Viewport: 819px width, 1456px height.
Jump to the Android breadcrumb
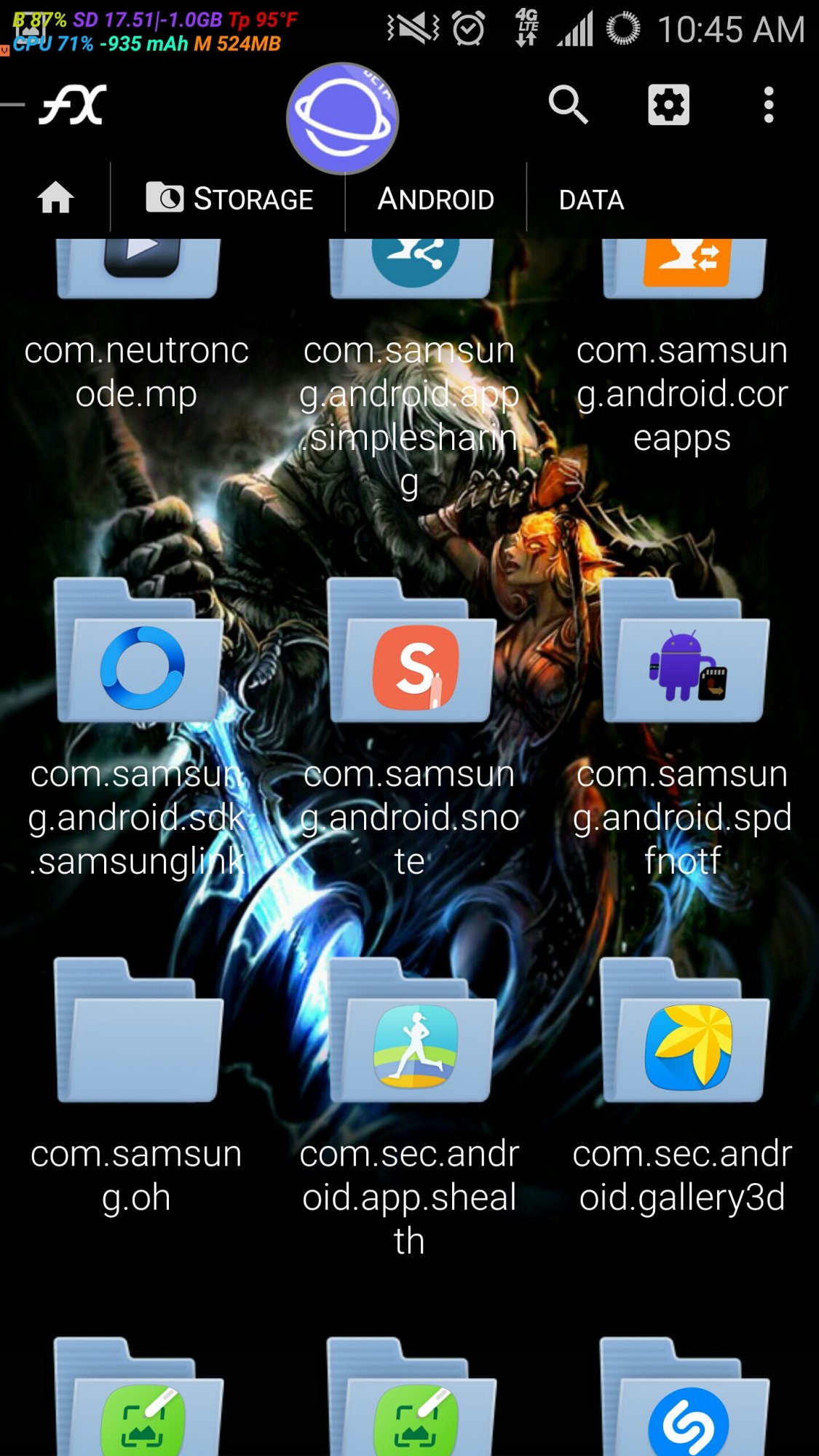pyautogui.click(x=435, y=199)
